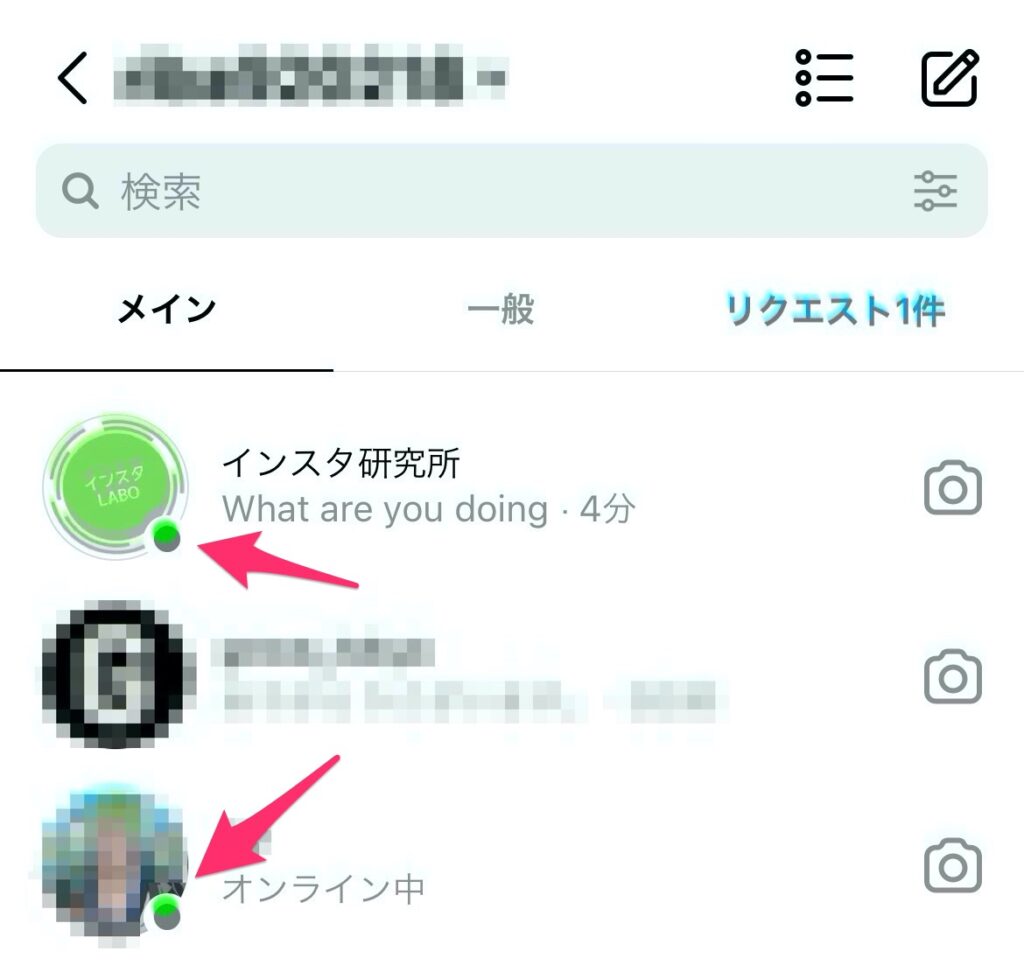Switch to the メイン tab
This screenshot has width=1024, height=979.
(166, 311)
